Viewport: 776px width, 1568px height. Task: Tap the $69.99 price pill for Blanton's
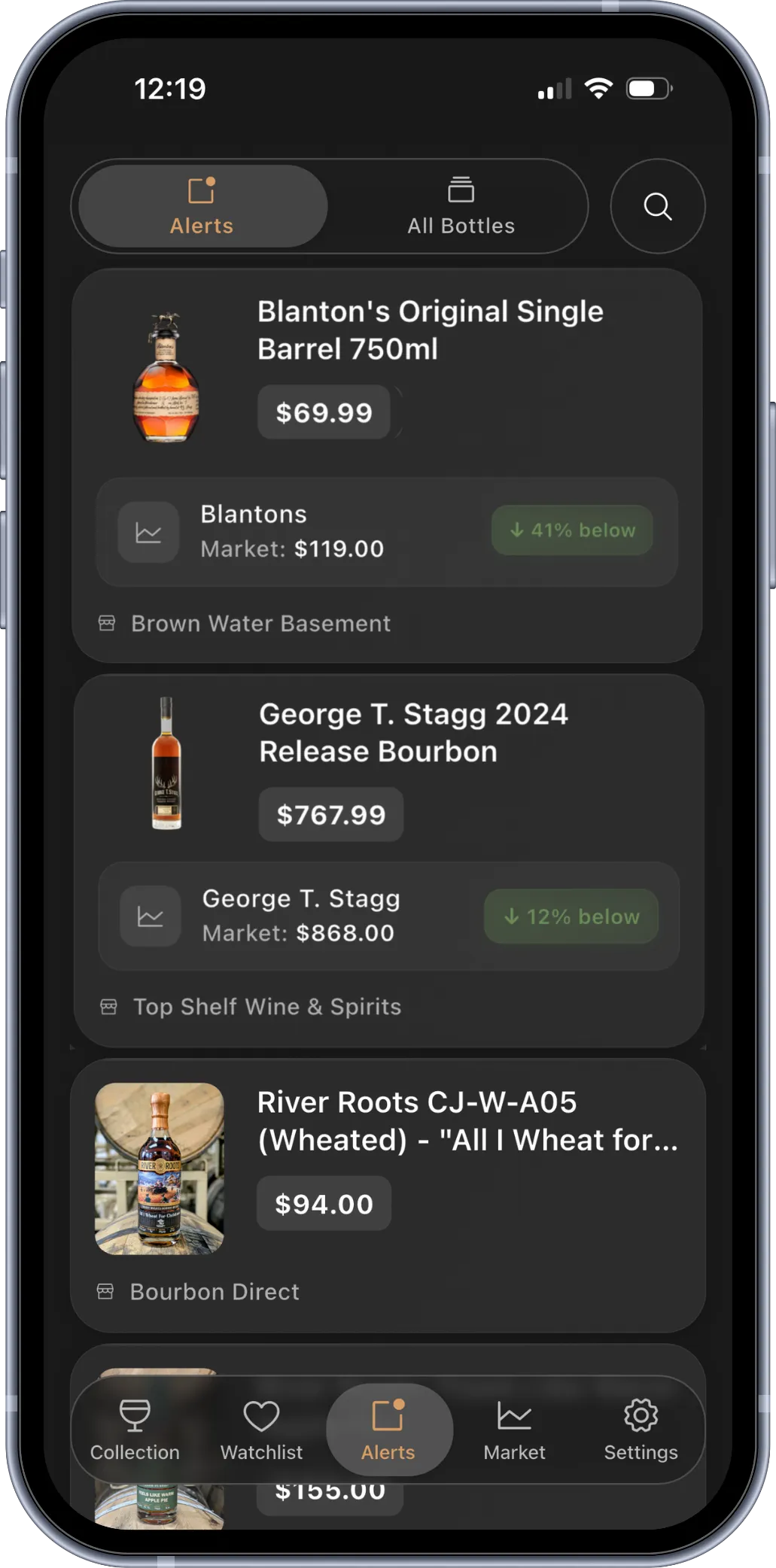[x=324, y=412]
